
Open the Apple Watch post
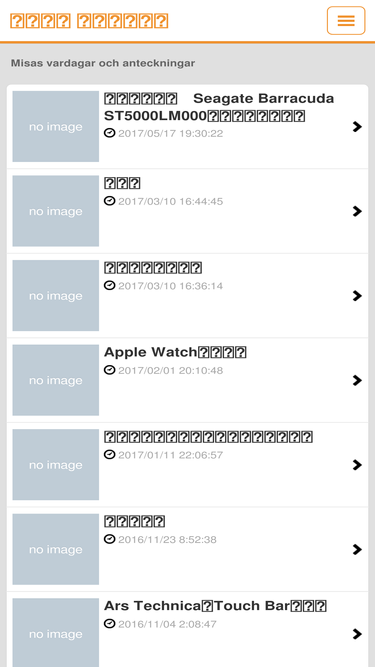pos(188,380)
